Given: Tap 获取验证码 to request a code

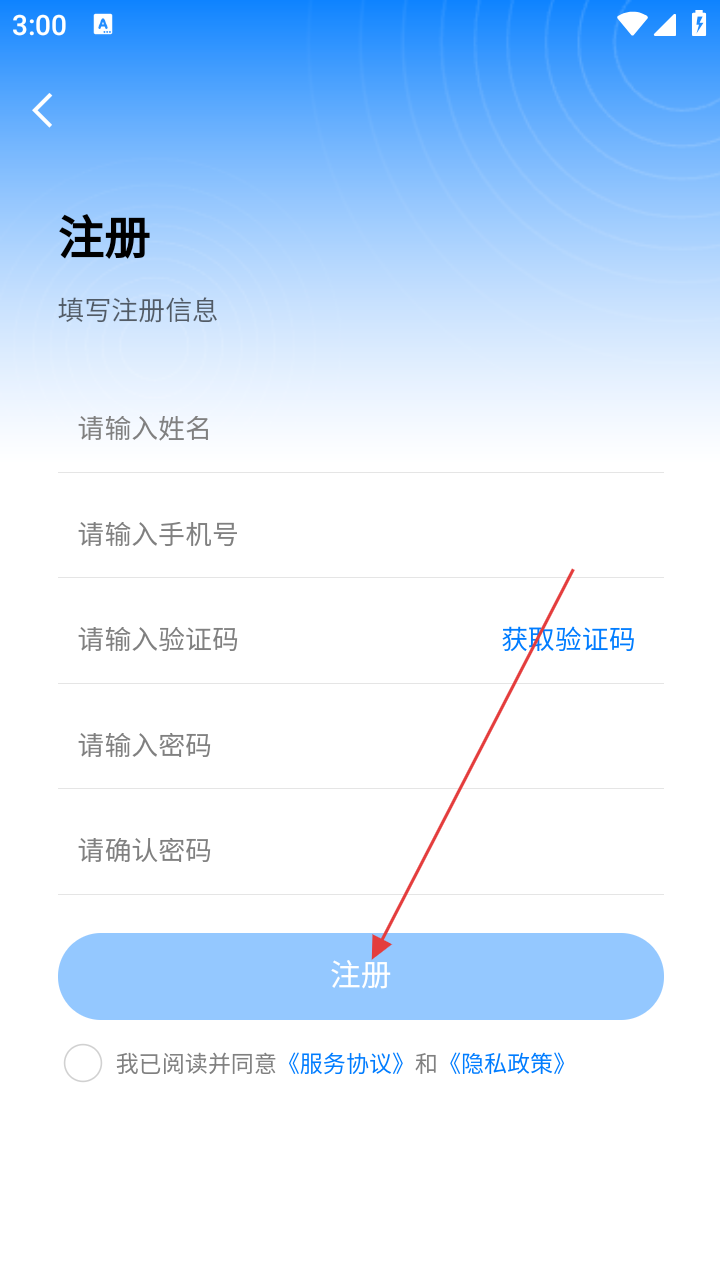Looking at the screenshot, I should [x=567, y=639].
